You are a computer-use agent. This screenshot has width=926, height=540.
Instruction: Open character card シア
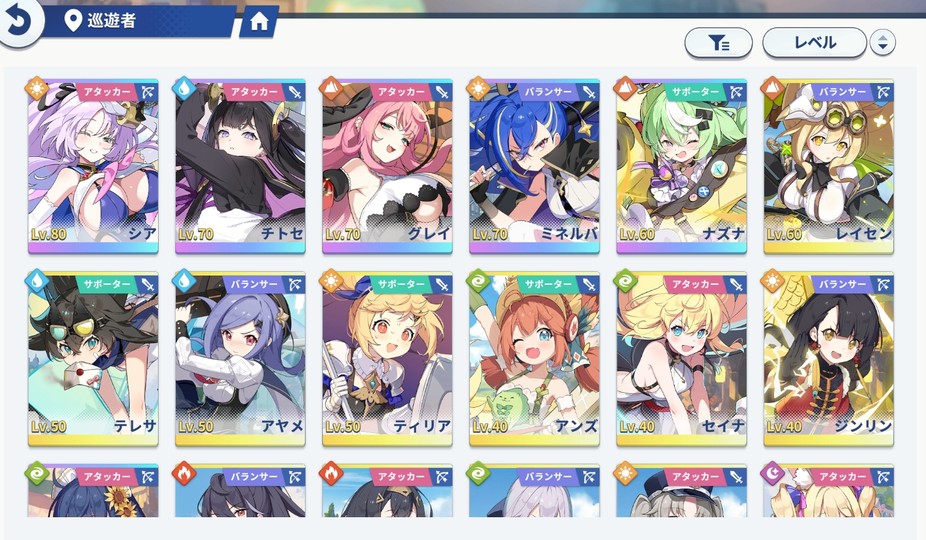(92, 166)
